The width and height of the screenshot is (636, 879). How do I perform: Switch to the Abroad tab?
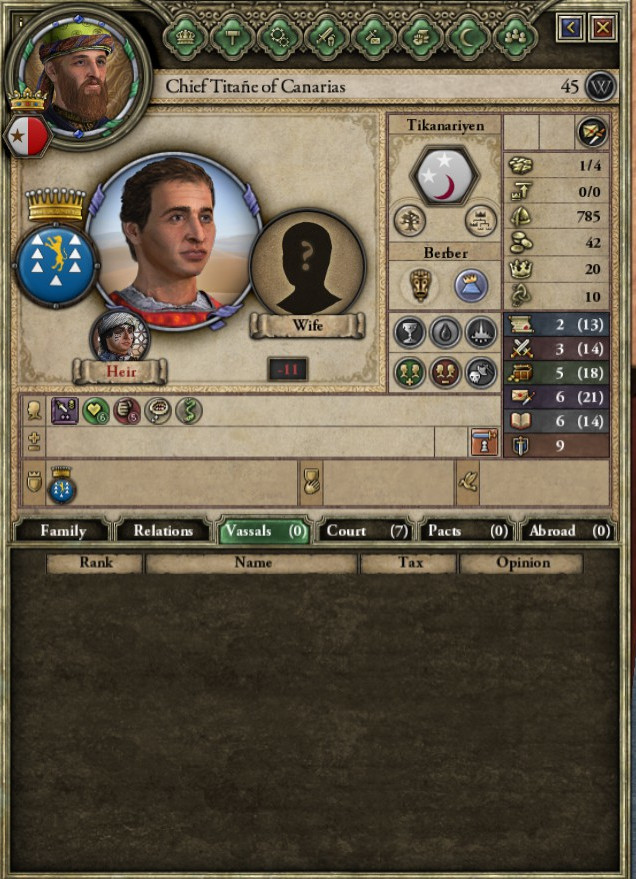pos(565,531)
